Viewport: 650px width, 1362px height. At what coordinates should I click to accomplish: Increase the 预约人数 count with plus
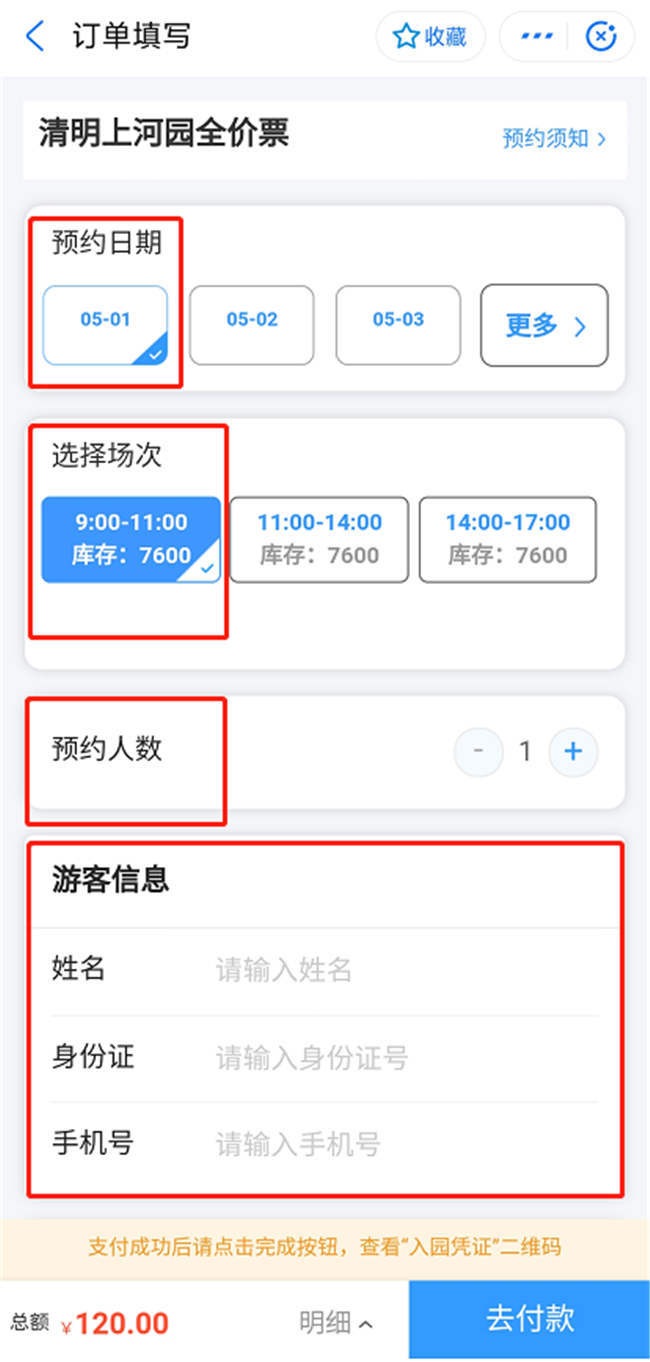pos(573,752)
